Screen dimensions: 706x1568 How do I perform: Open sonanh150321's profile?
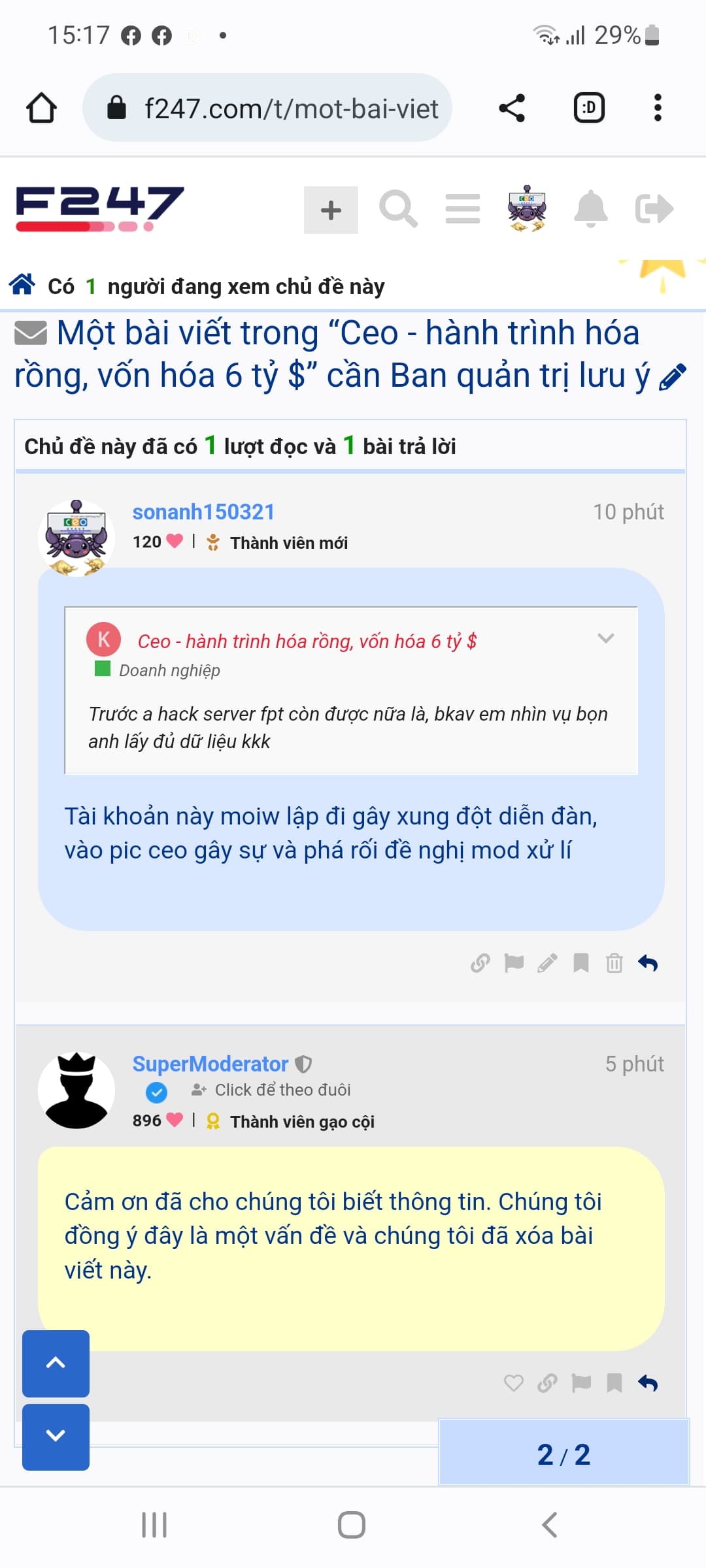coord(203,512)
